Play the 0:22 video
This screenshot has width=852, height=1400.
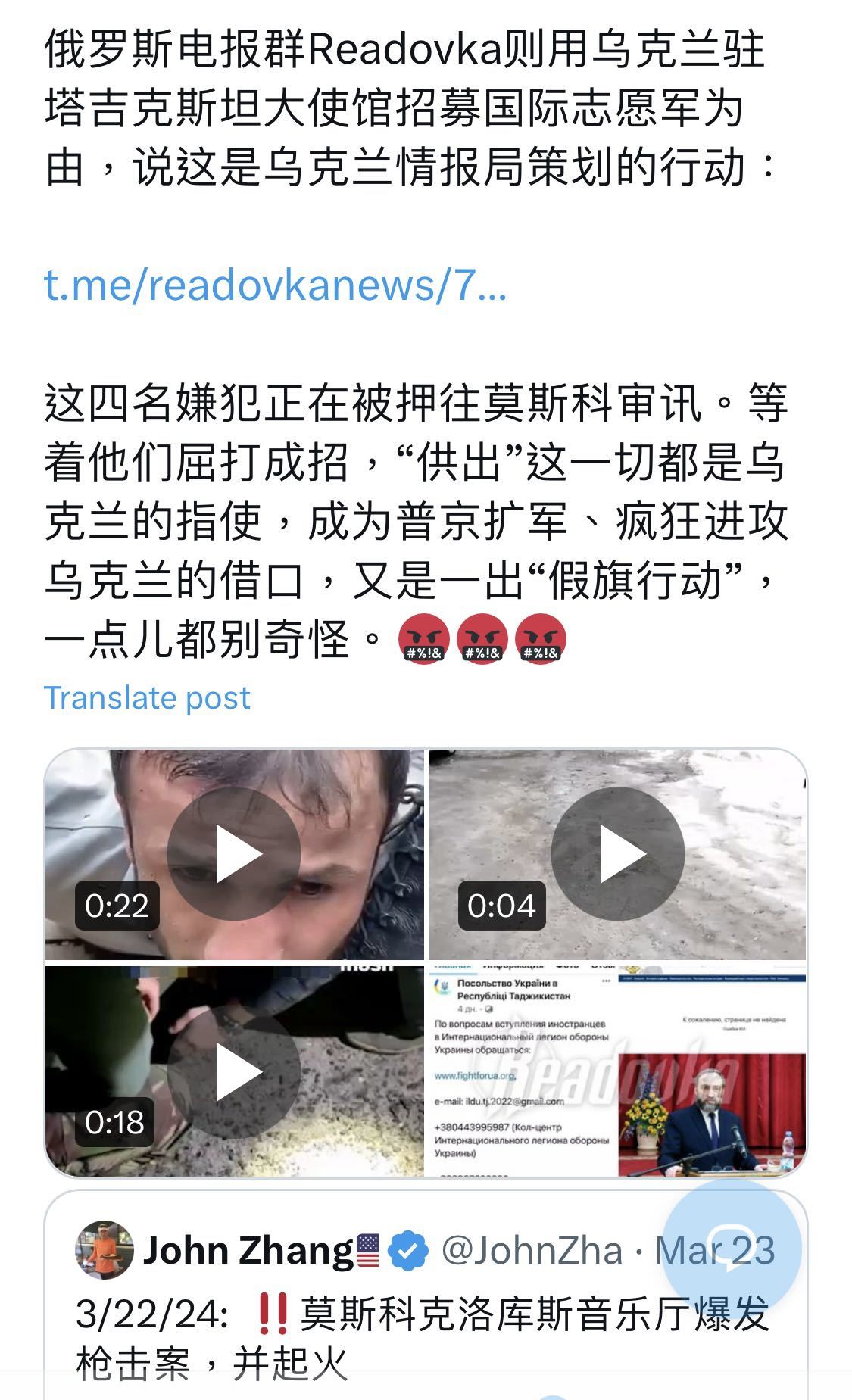tap(233, 854)
